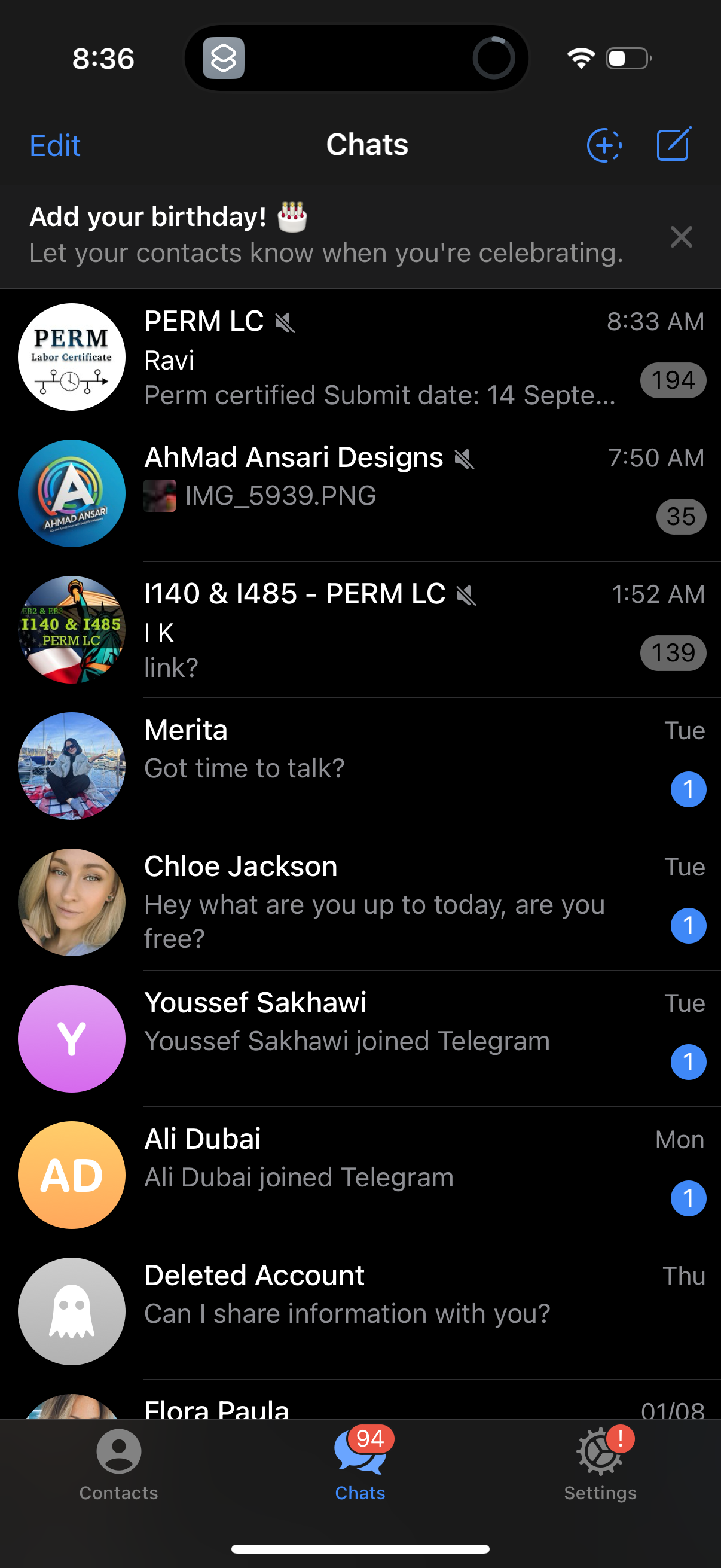Tap the Edit button
The width and height of the screenshot is (721, 1568).
(x=55, y=145)
